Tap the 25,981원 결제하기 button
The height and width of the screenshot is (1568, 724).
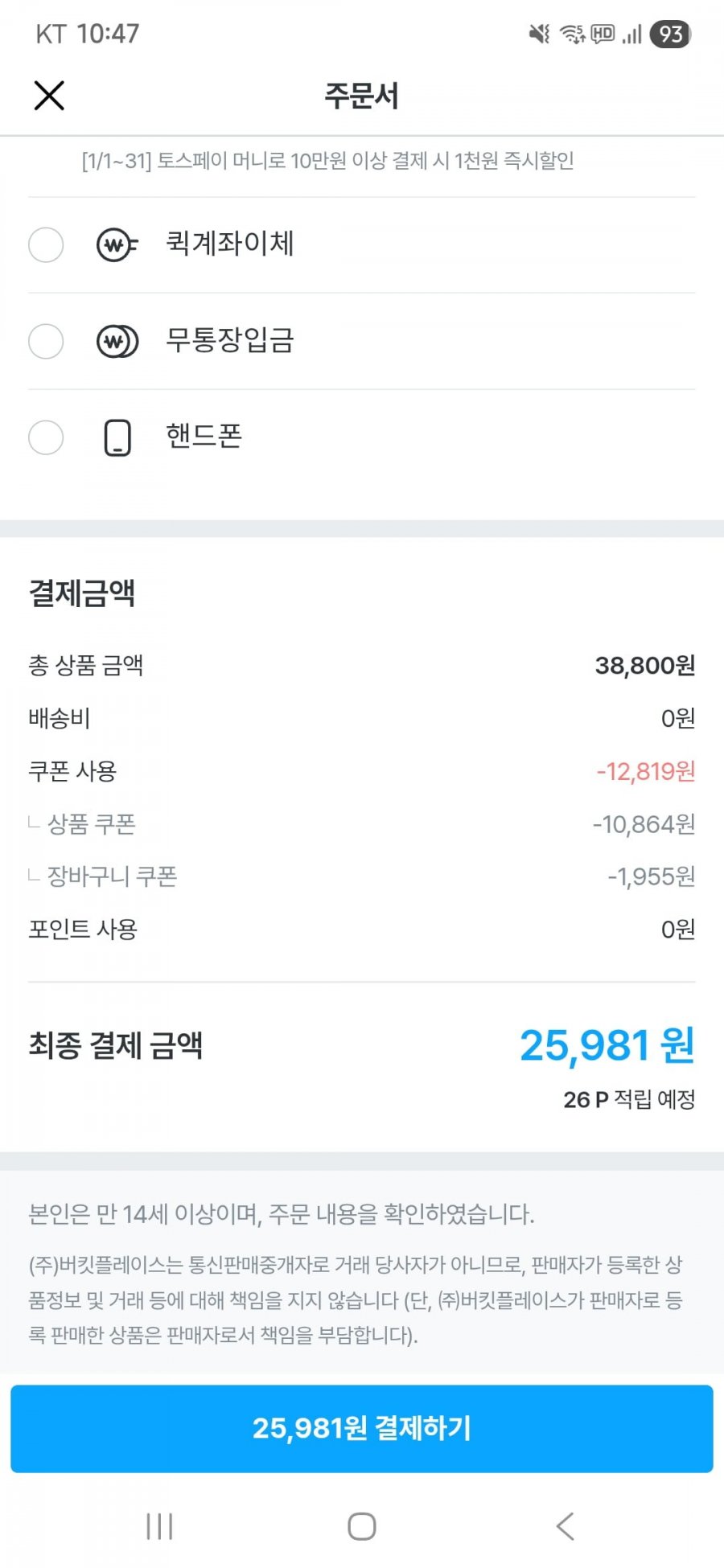[x=362, y=1429]
